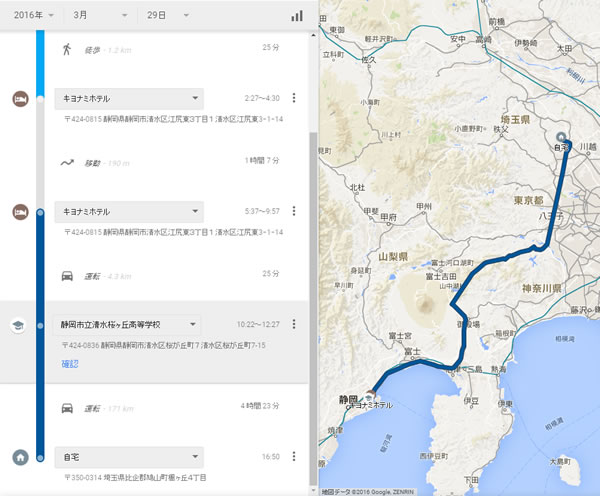Image resolution: width=600 pixels, height=496 pixels.
Task: Open overflow menu for キヨナミホテル 2:27~4:30
Action: (x=294, y=99)
